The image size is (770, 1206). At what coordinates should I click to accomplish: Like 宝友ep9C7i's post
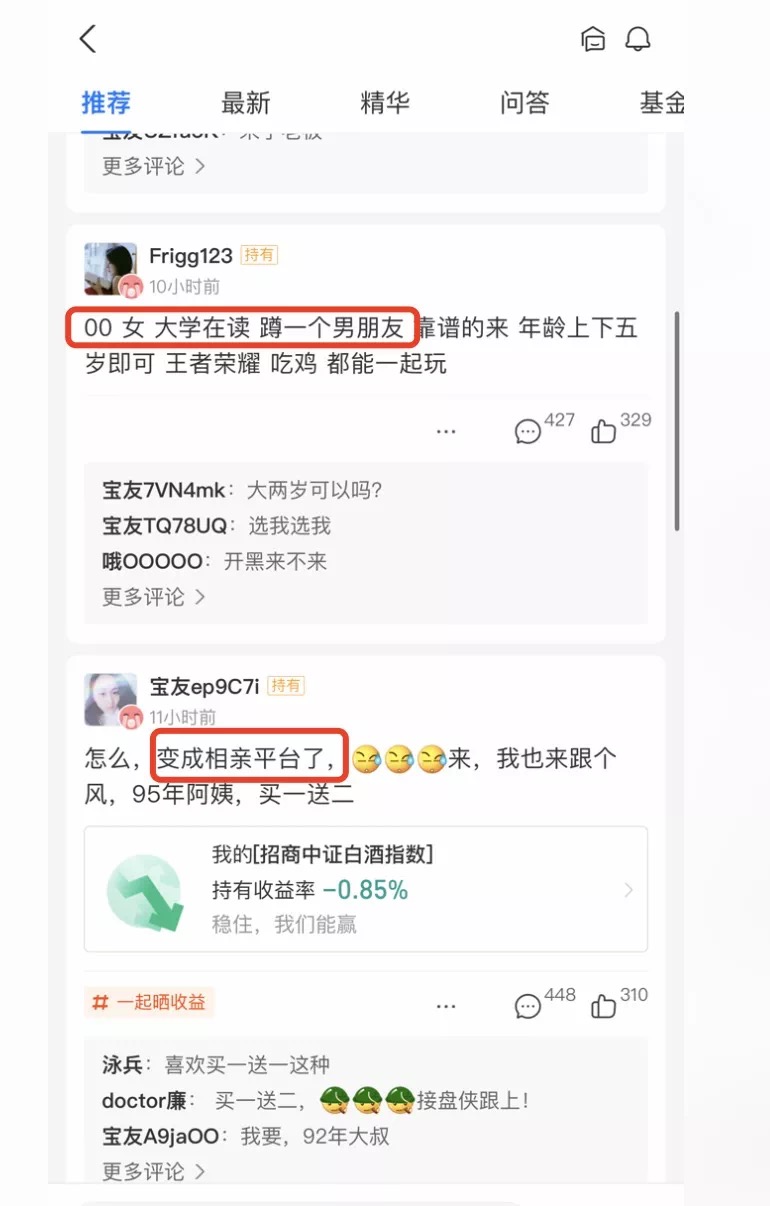pyautogui.click(x=604, y=1006)
